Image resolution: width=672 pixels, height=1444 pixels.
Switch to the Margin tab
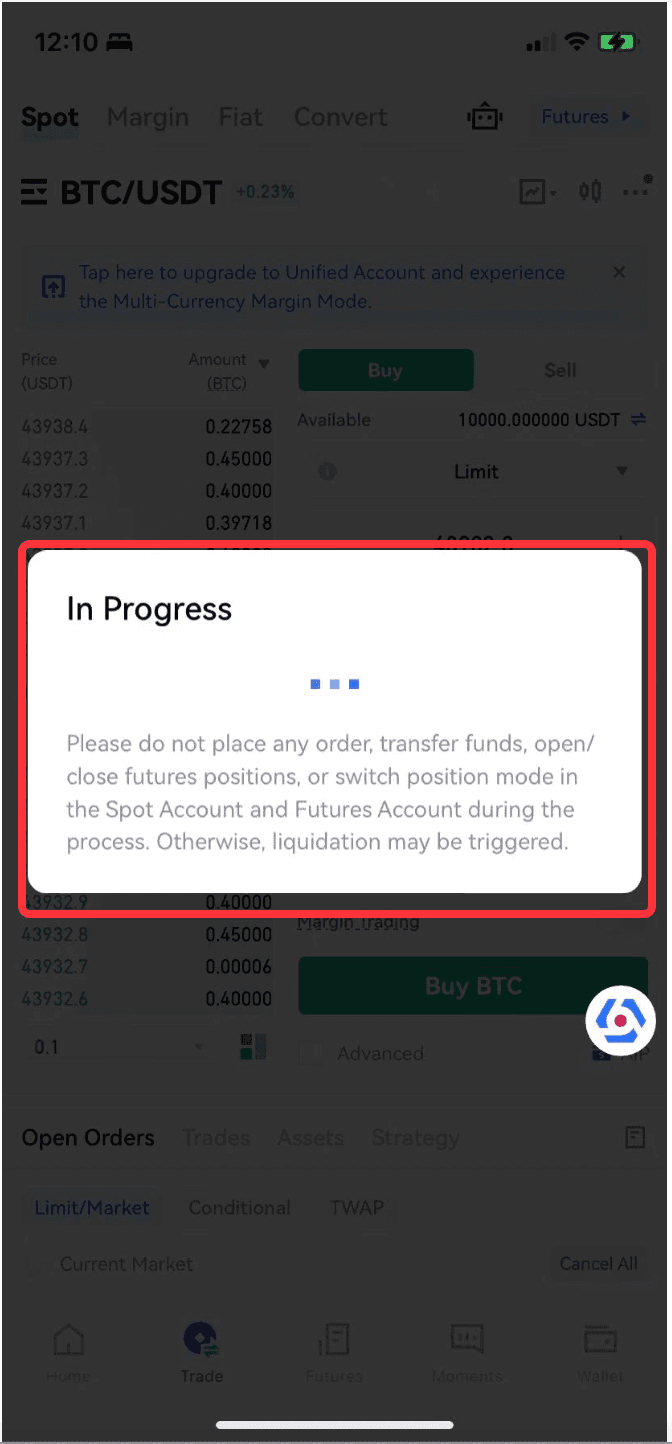tap(148, 117)
